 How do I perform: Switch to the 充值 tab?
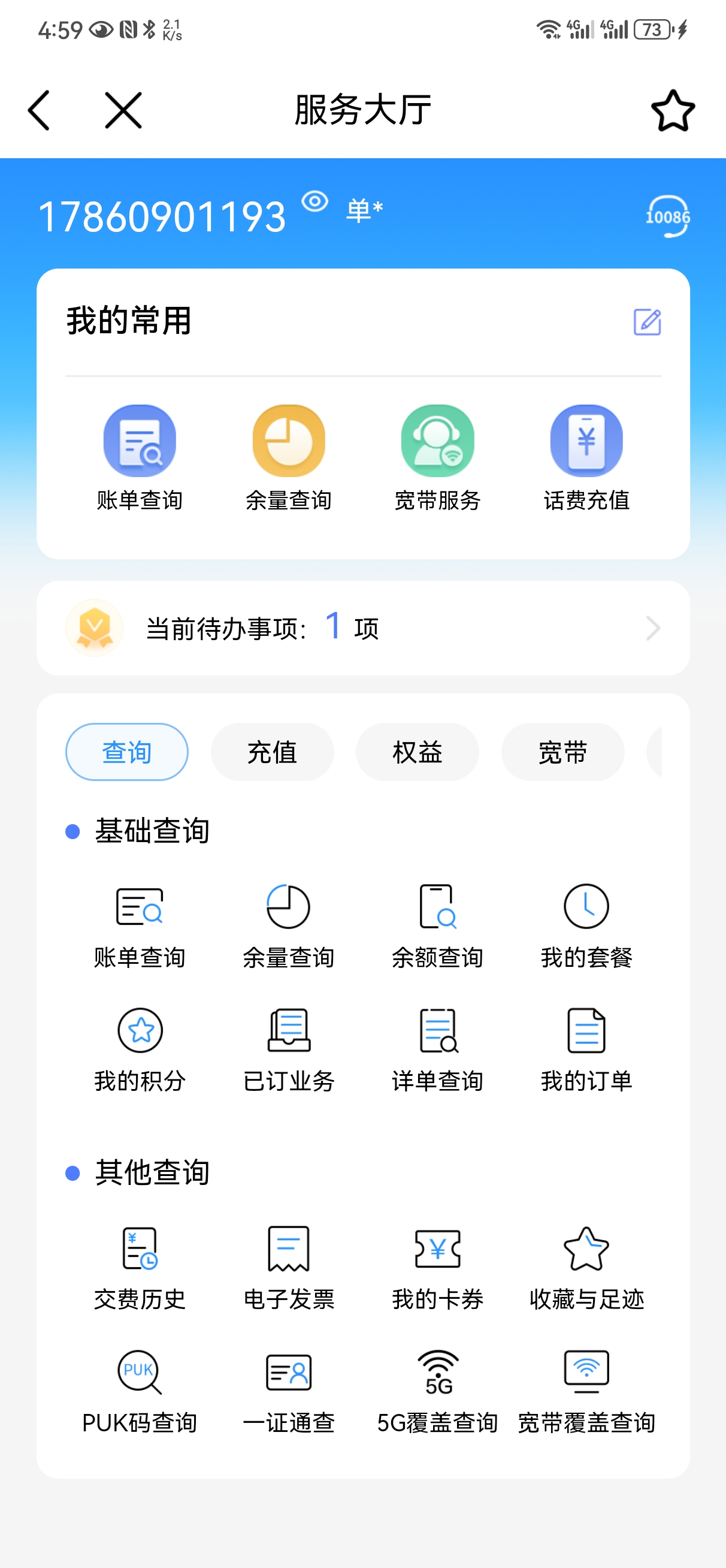(x=272, y=752)
